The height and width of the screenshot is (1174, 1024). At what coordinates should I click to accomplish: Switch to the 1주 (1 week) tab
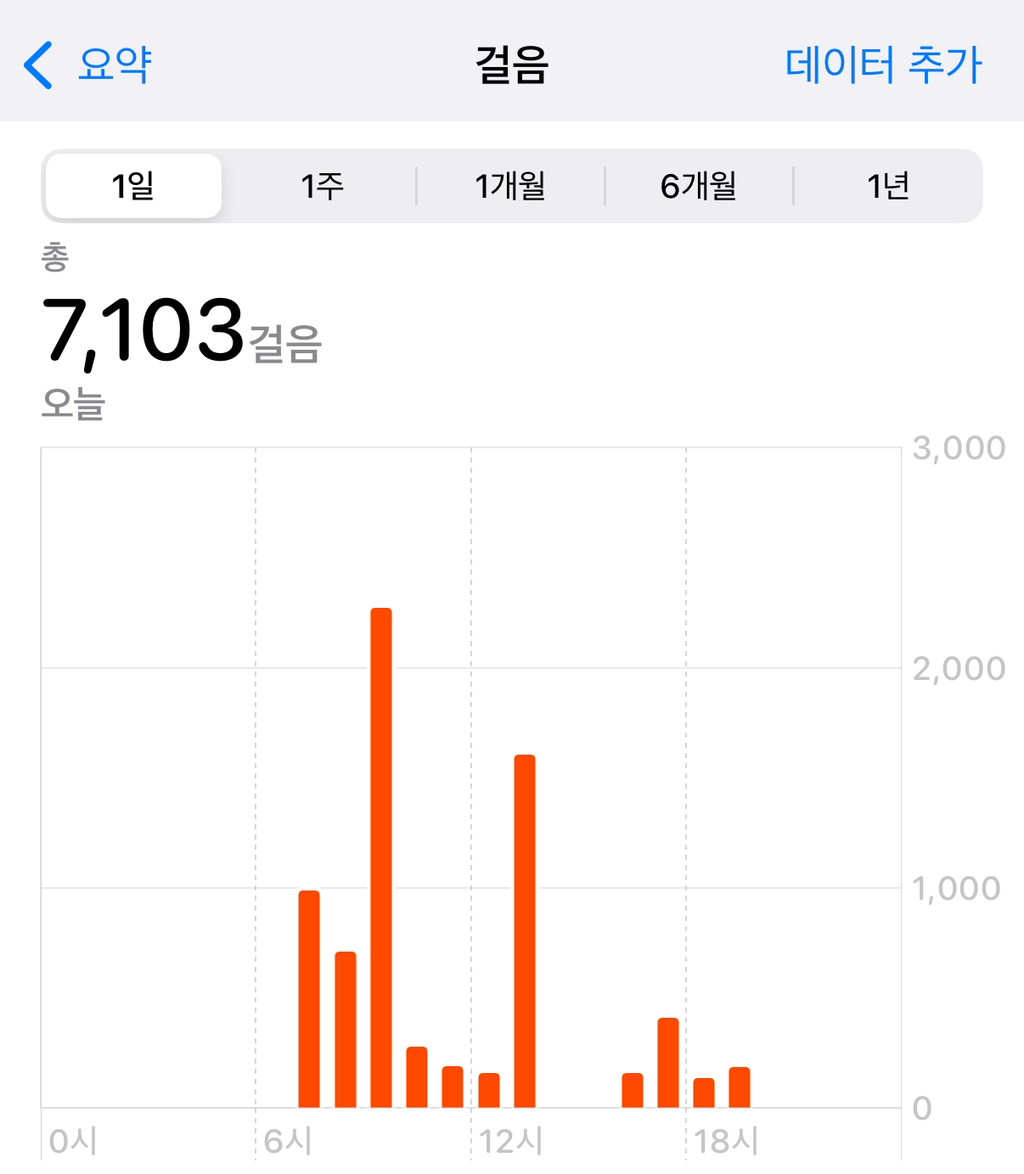click(x=321, y=186)
